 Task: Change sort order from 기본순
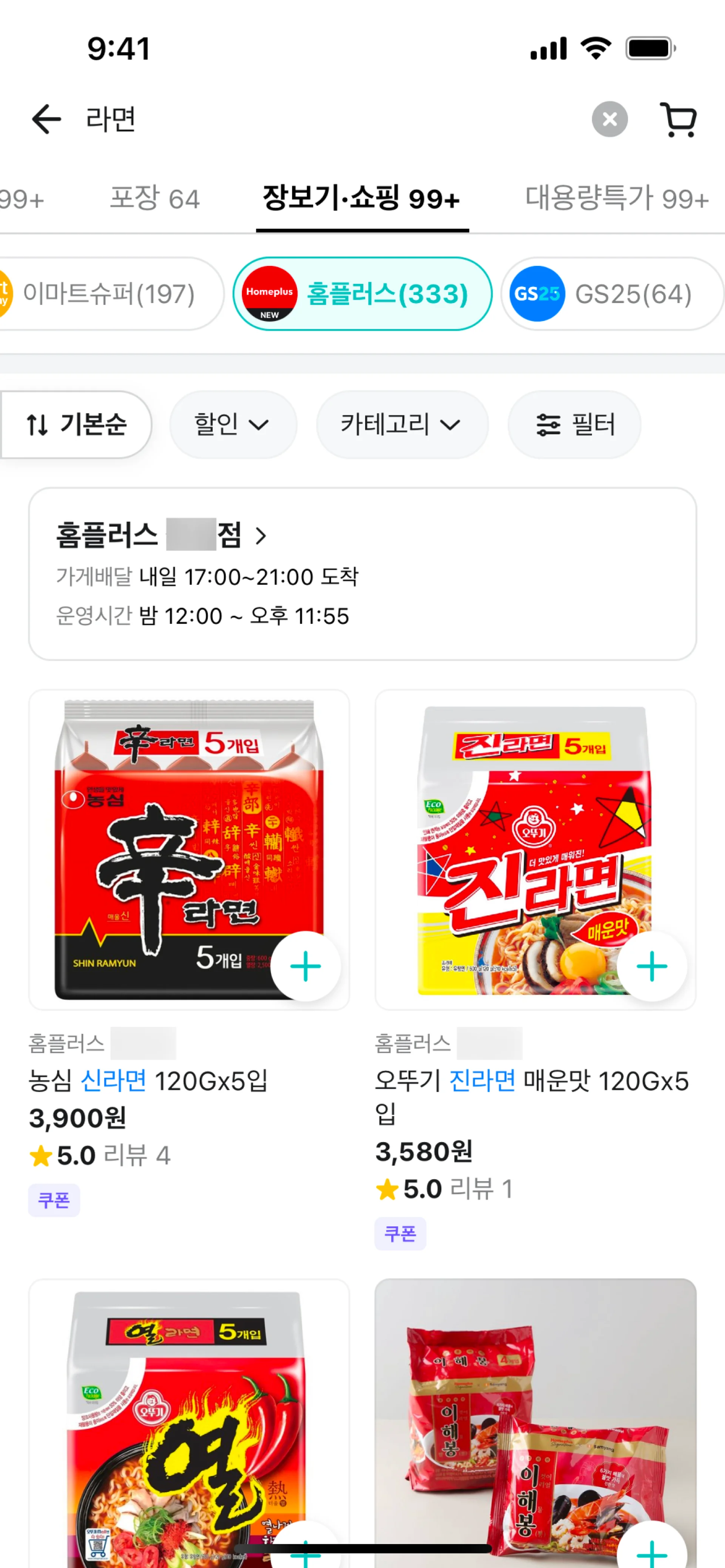coord(76,424)
